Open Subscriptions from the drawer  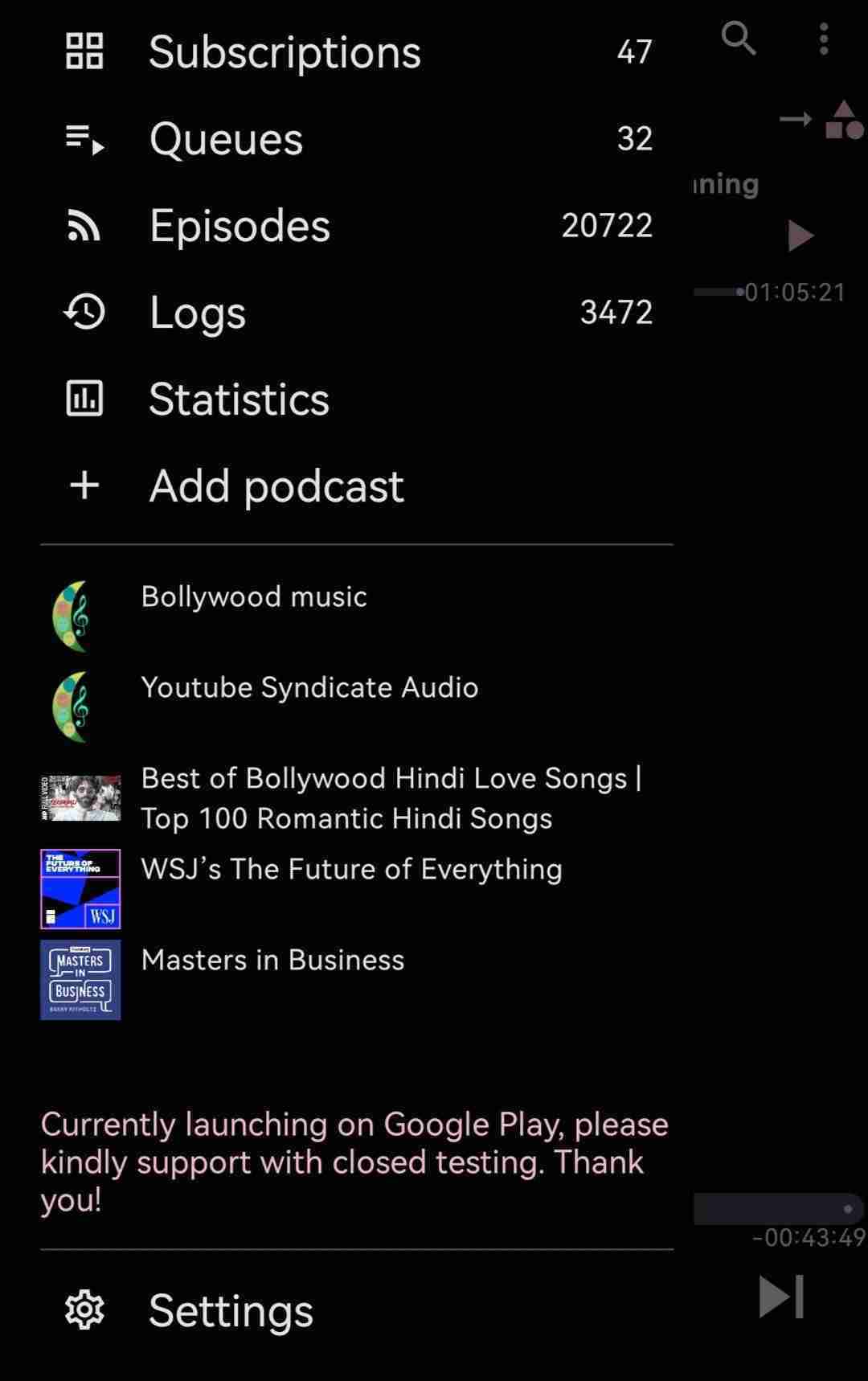pos(285,52)
